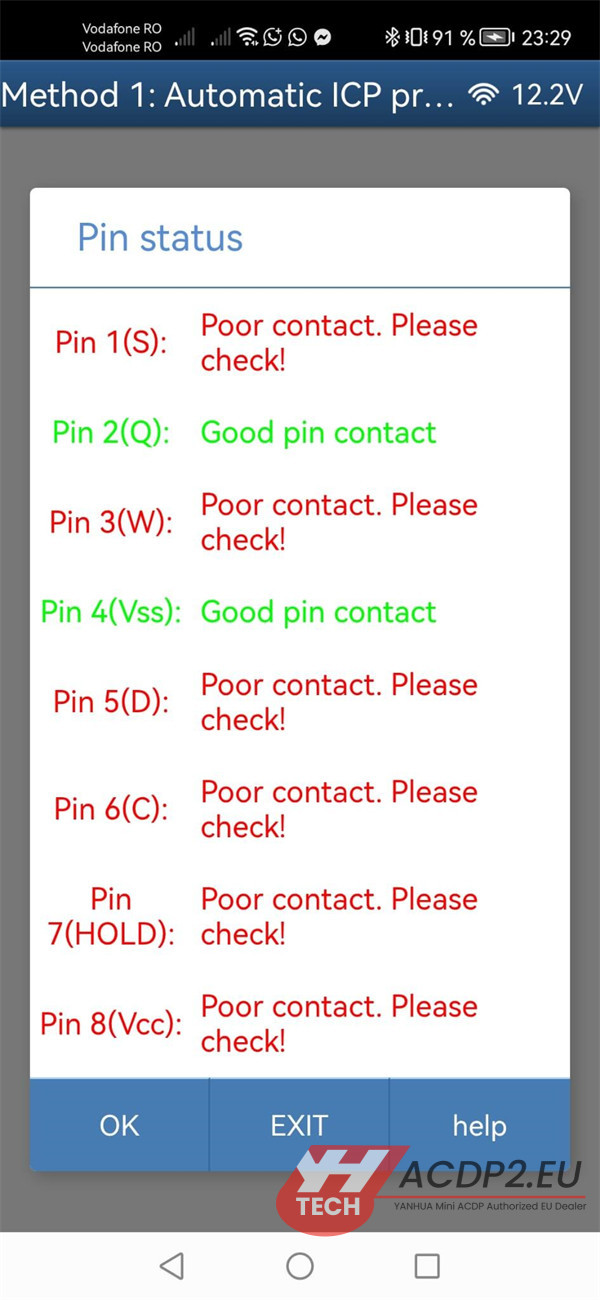Screen dimensions: 600x1300
Task: Confirm pin status with OK
Action: [x=119, y=1125]
